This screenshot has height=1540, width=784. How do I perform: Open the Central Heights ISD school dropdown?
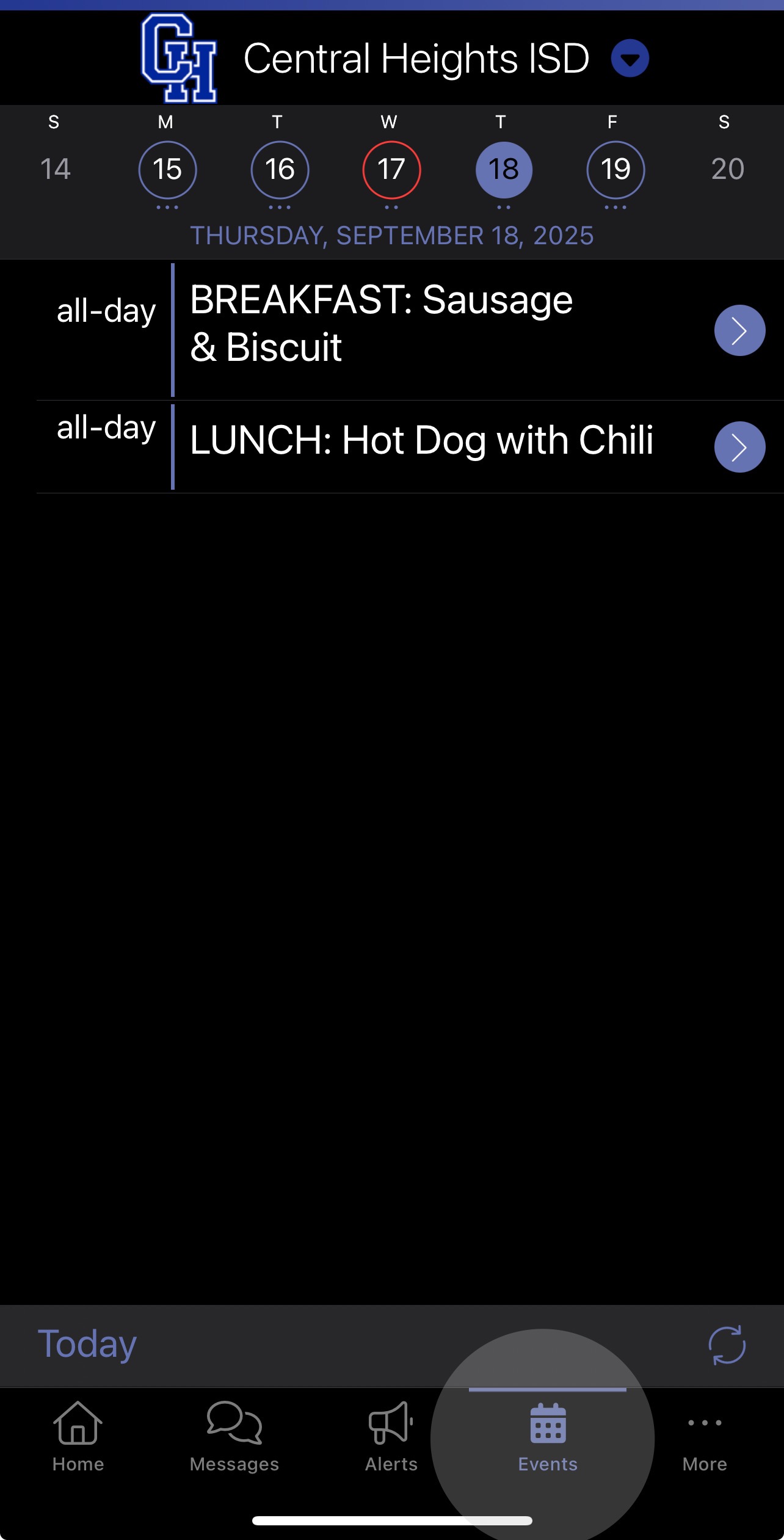[630, 59]
